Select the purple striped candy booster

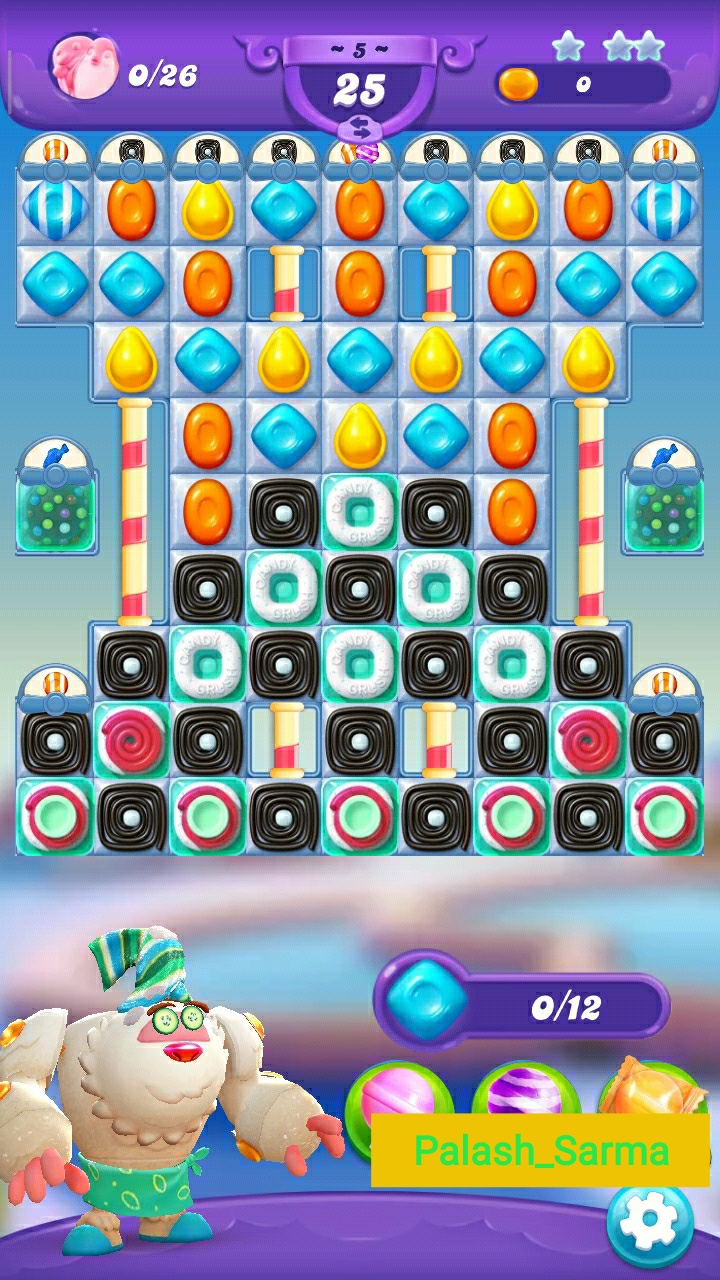525,1090
